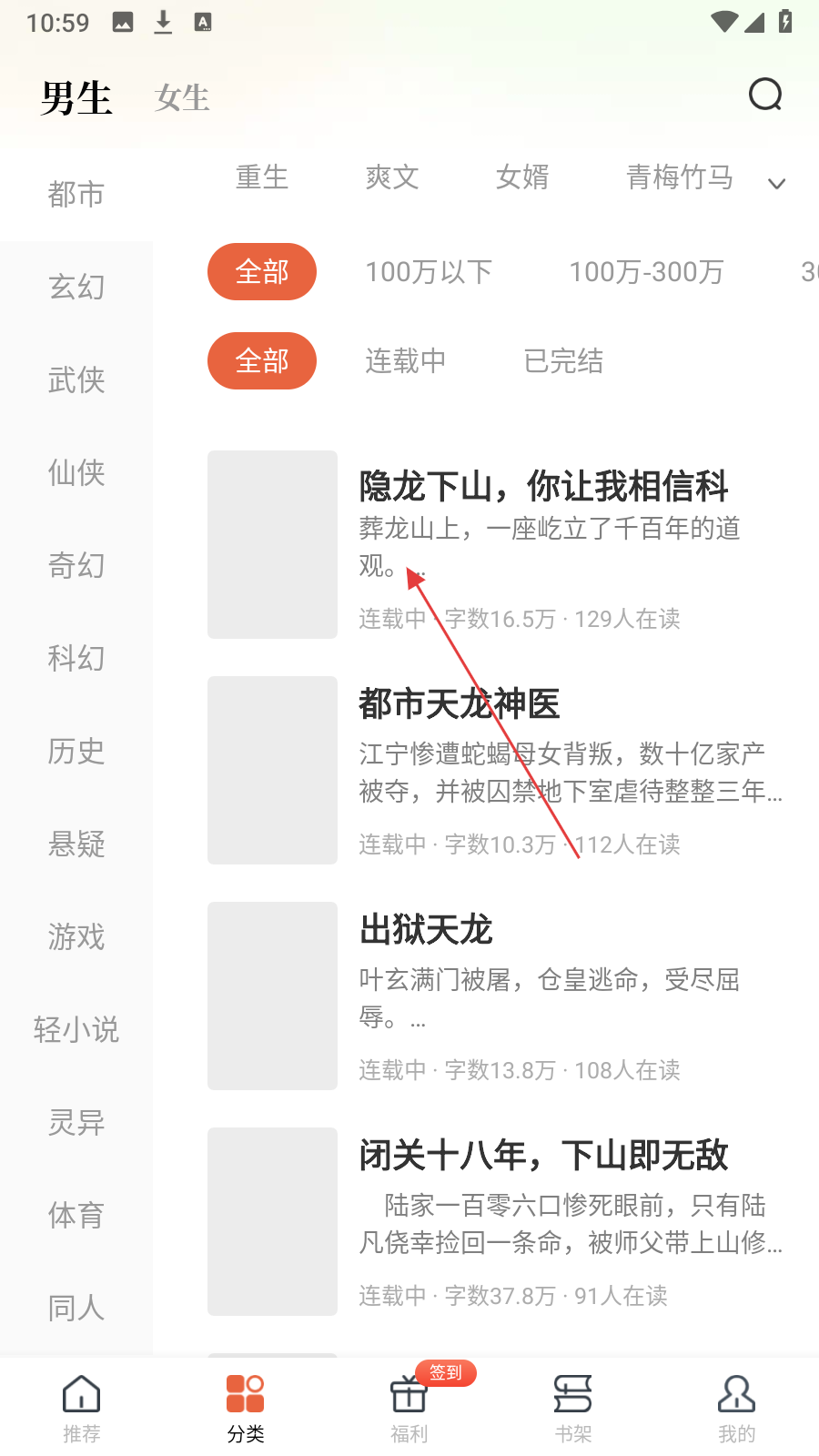Viewport: 819px width, 1456px height.
Task: Open the novel 出狱天龙
Action: pyautogui.click(x=495, y=996)
